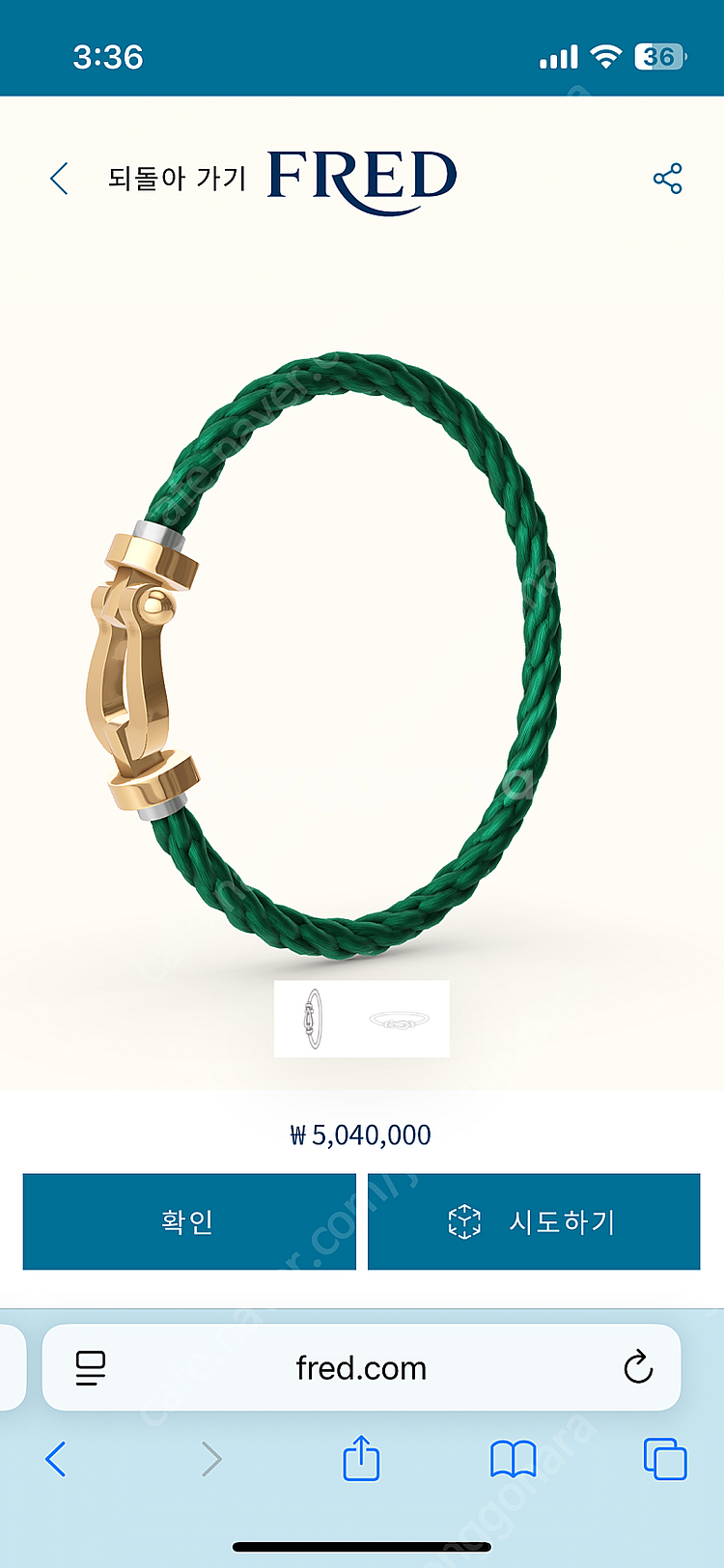Open Safari page settings menu icon
Screen dimensions: 724x1568
(x=91, y=1367)
